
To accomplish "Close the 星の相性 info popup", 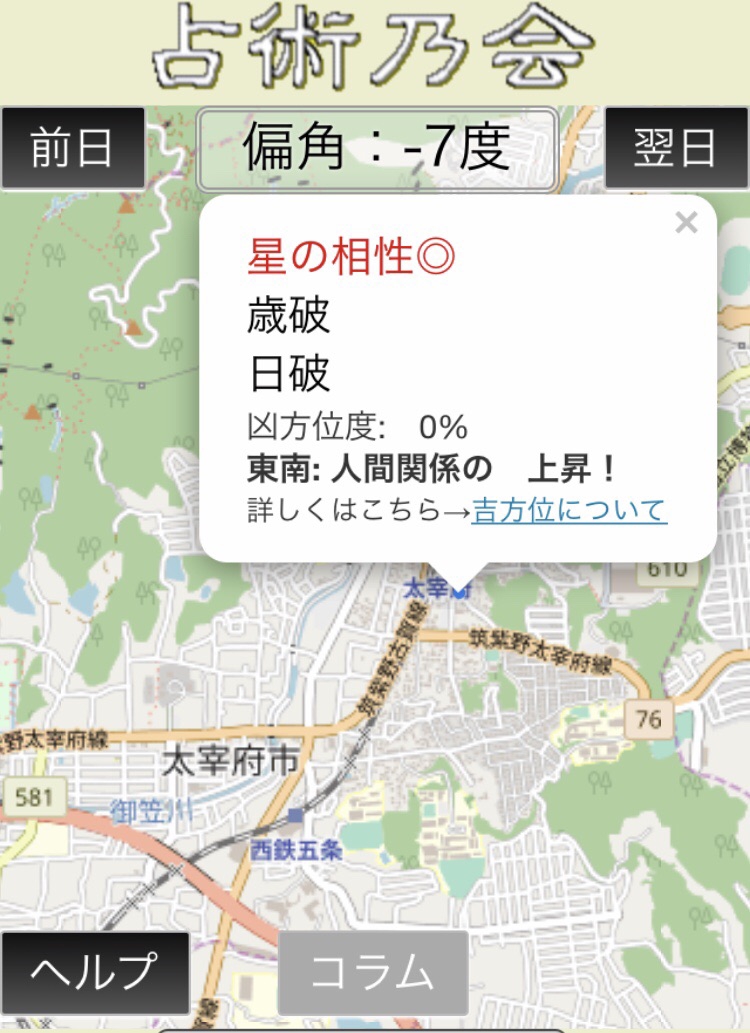I will point(686,223).
